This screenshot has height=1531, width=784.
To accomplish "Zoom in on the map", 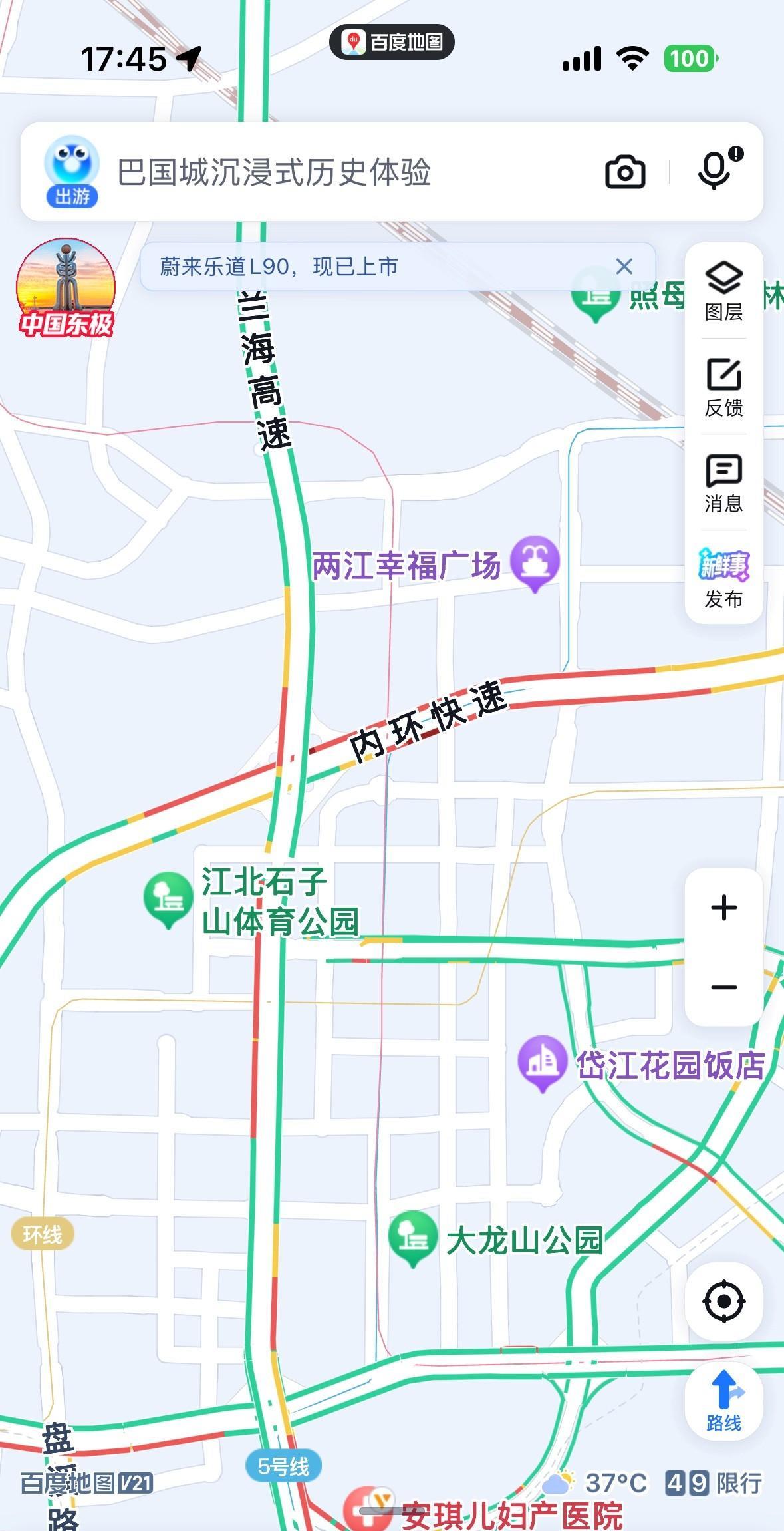I will point(723,908).
